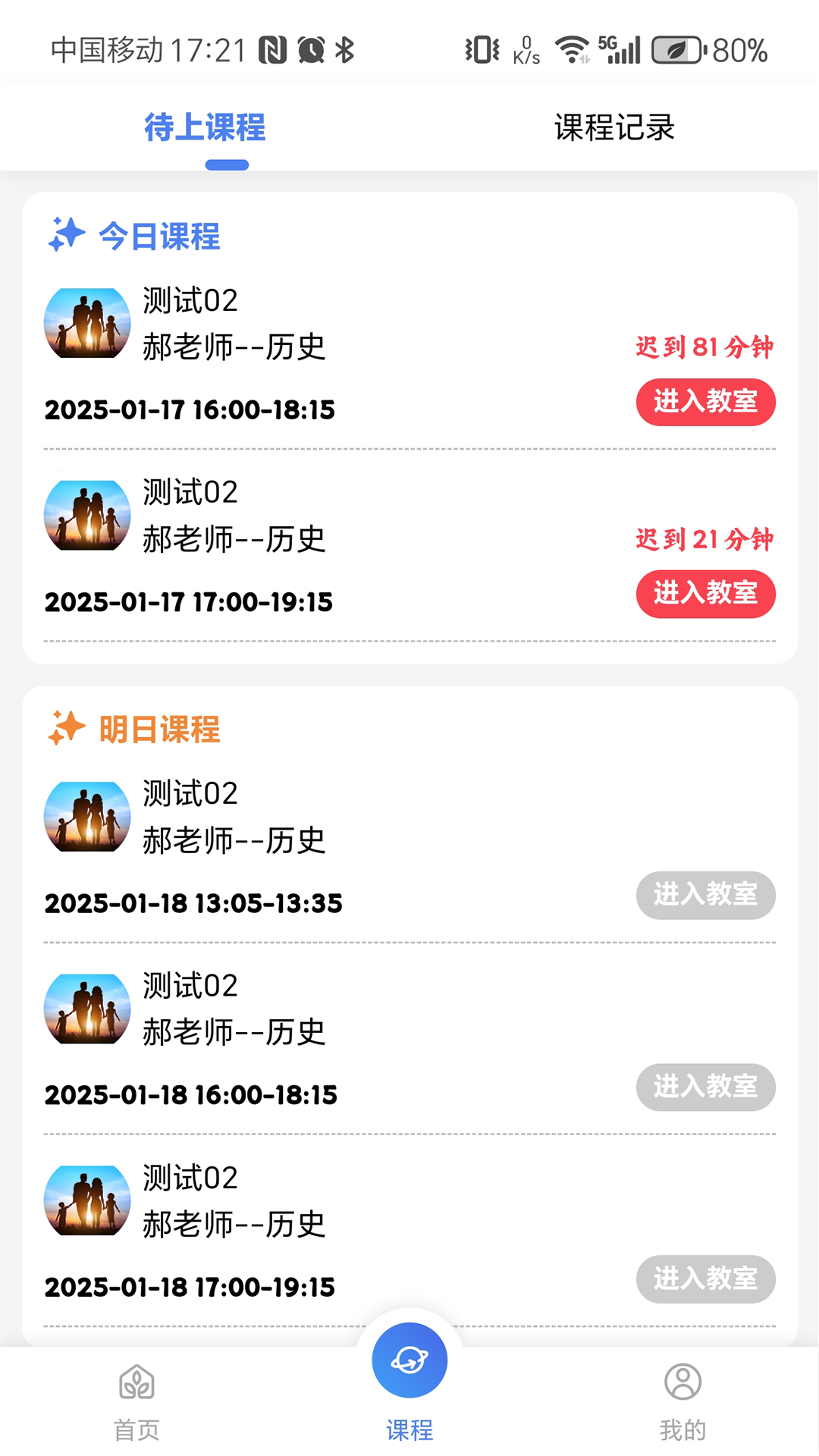Tap 进入教室 for tomorrow's 17:00-19:15 class
This screenshot has height=1456, width=819.
pyautogui.click(x=705, y=1279)
